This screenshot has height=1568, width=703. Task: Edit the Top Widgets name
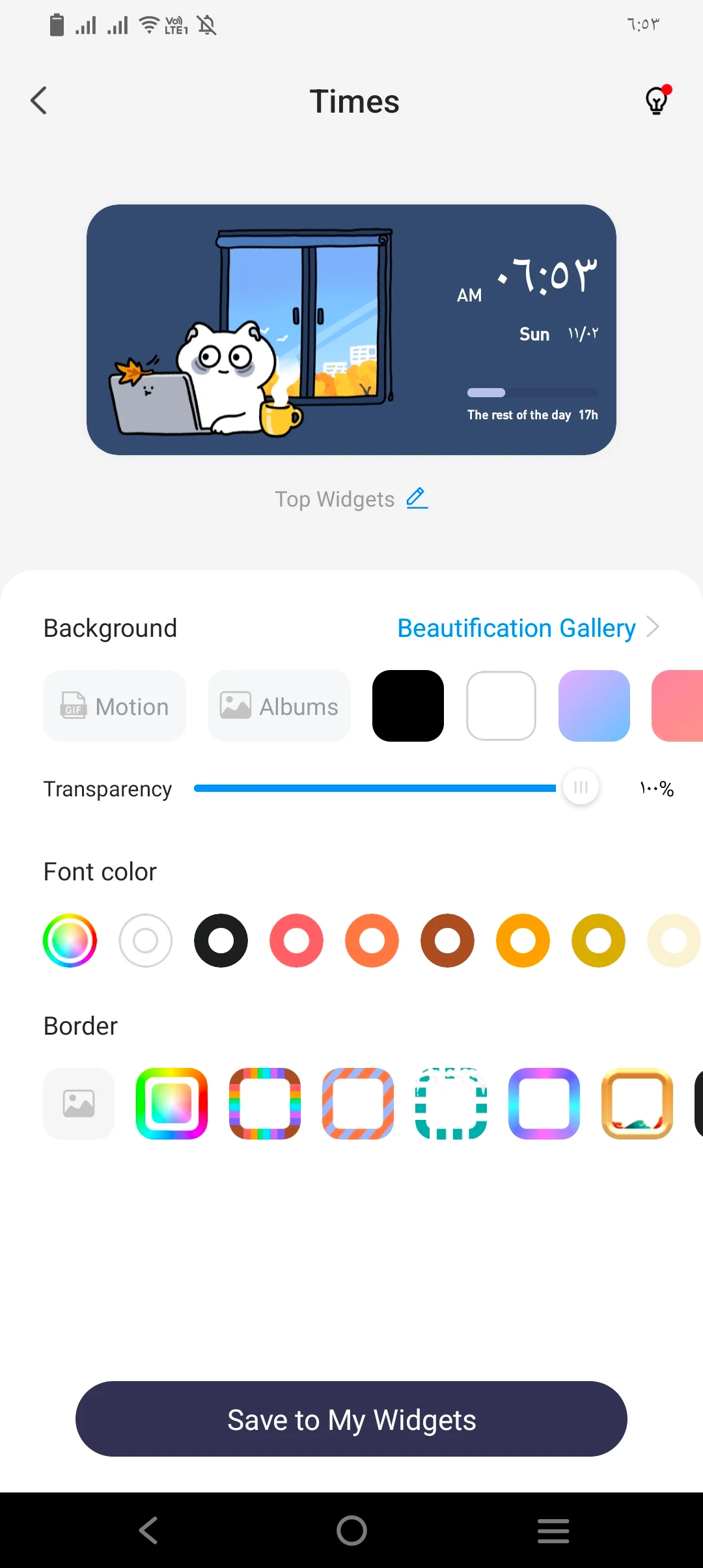(417, 499)
